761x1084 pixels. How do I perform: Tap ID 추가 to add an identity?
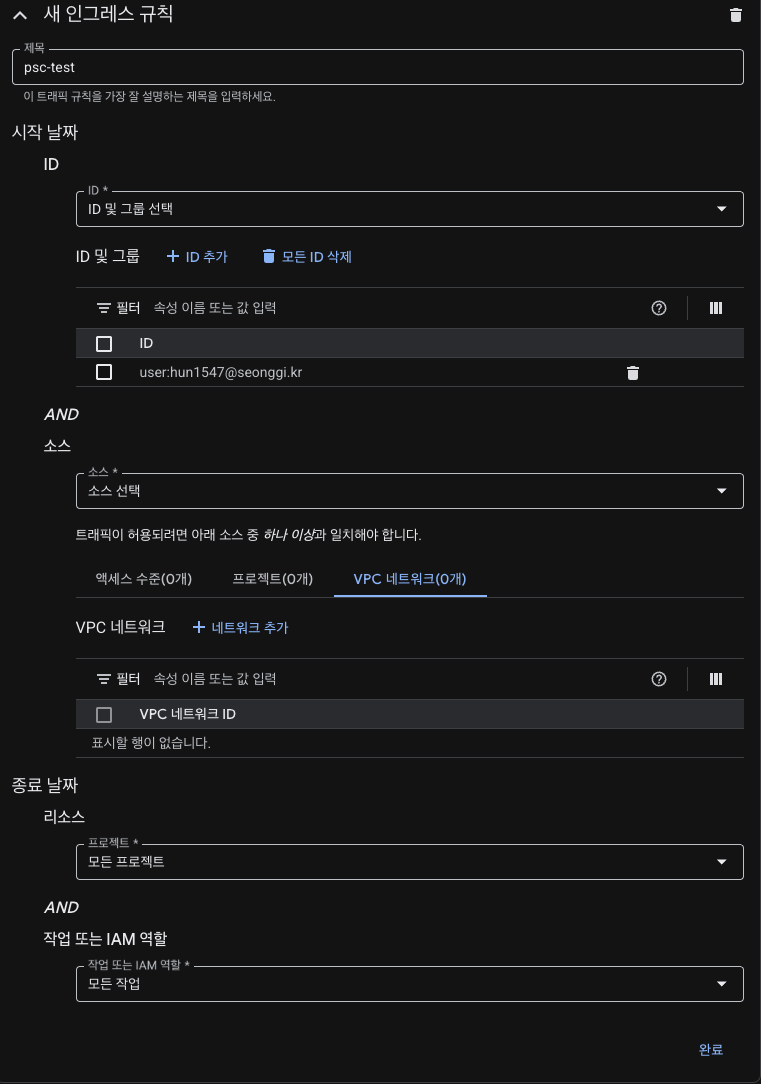pos(197,256)
